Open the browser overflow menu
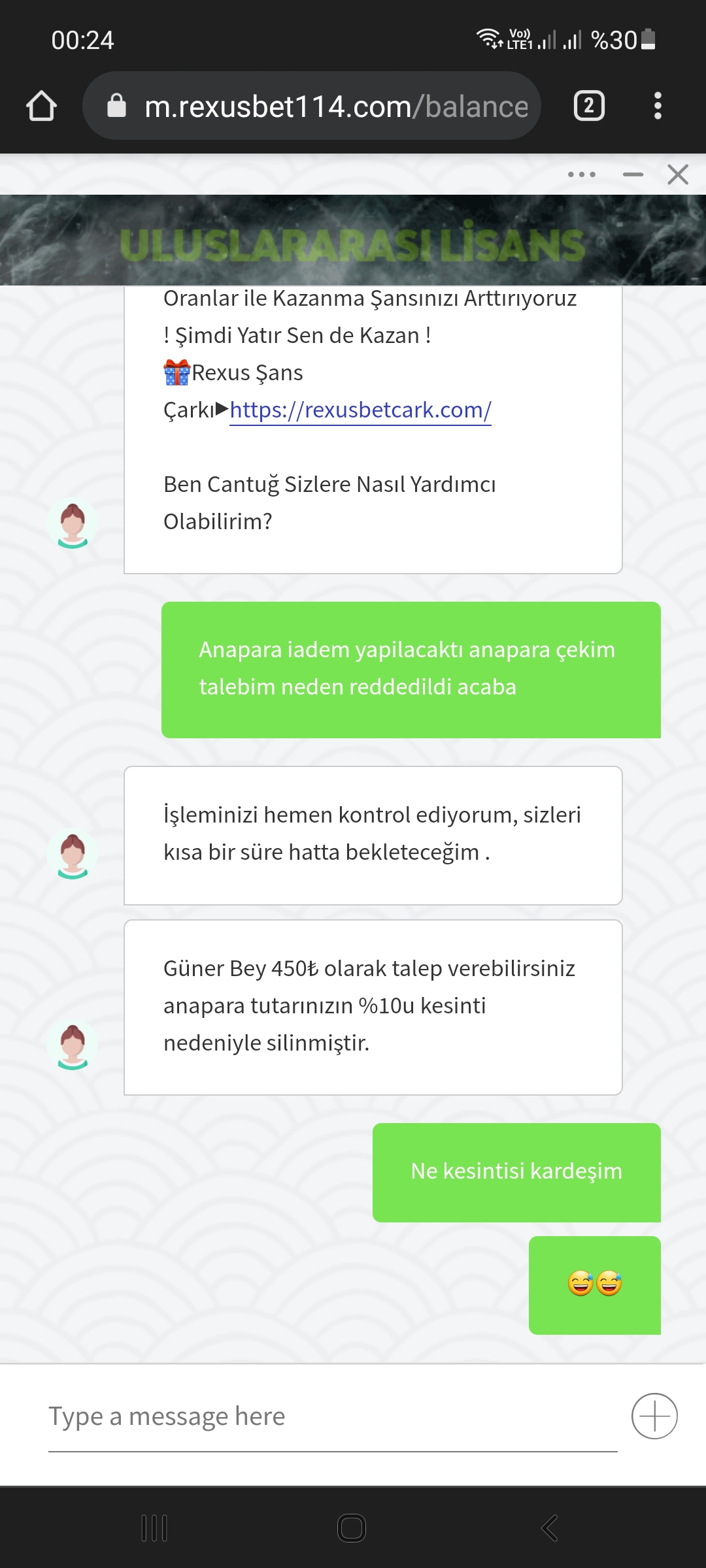Image resolution: width=706 pixels, height=1568 pixels. [x=658, y=106]
